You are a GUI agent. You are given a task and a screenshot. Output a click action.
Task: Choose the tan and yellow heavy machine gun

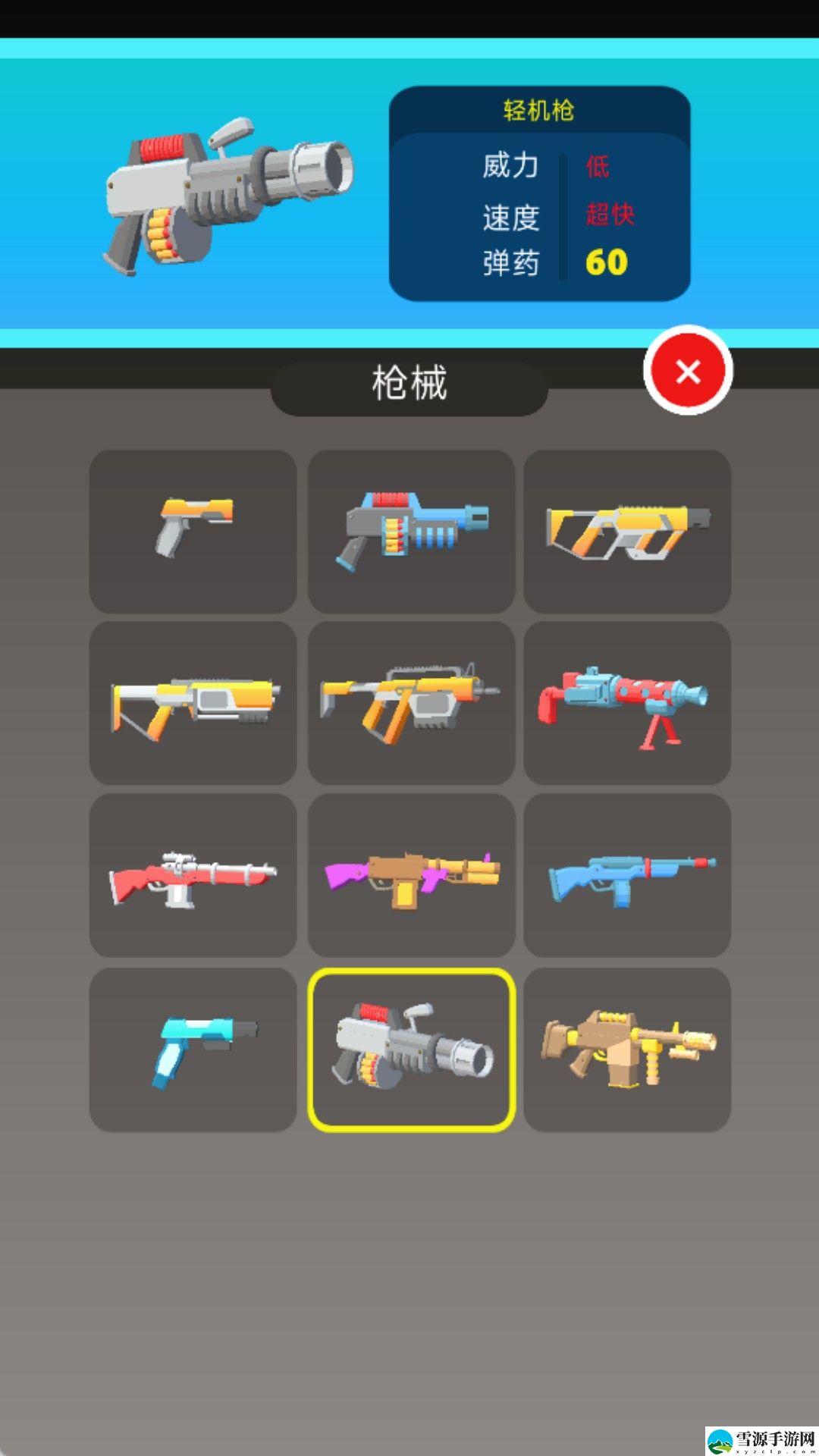(627, 1050)
